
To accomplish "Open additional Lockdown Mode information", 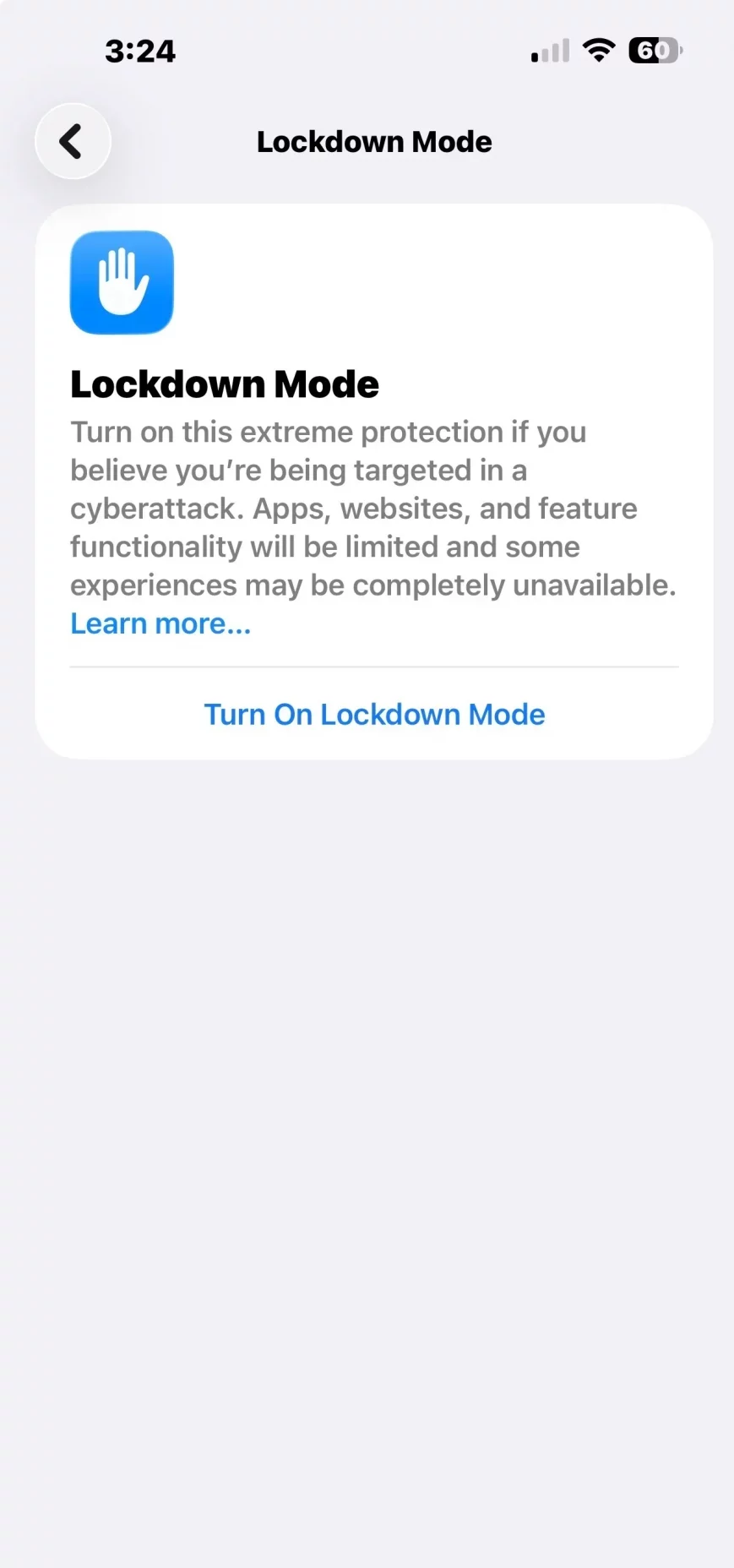I will point(160,623).
